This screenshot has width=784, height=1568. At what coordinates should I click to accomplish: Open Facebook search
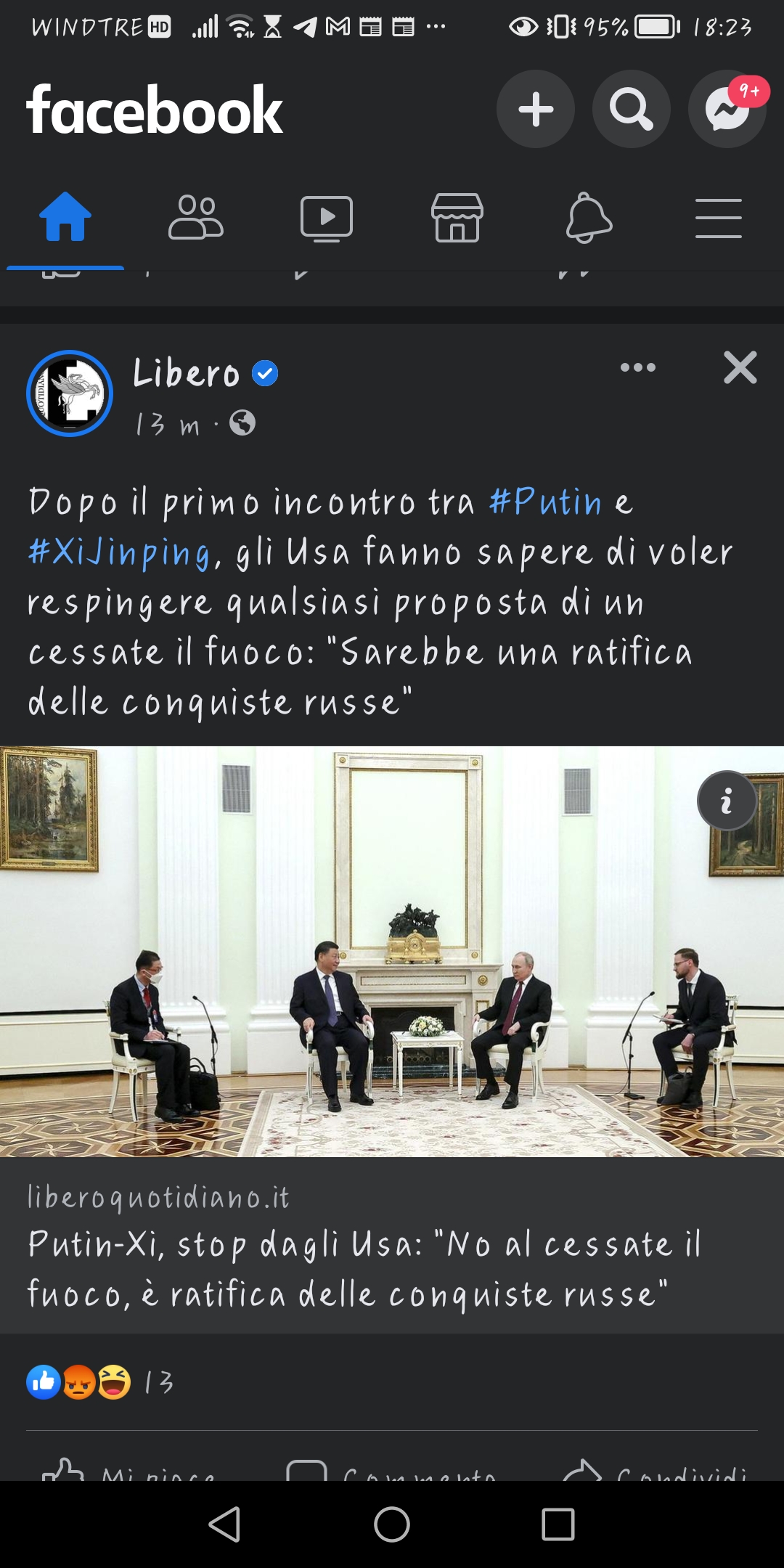(631, 110)
